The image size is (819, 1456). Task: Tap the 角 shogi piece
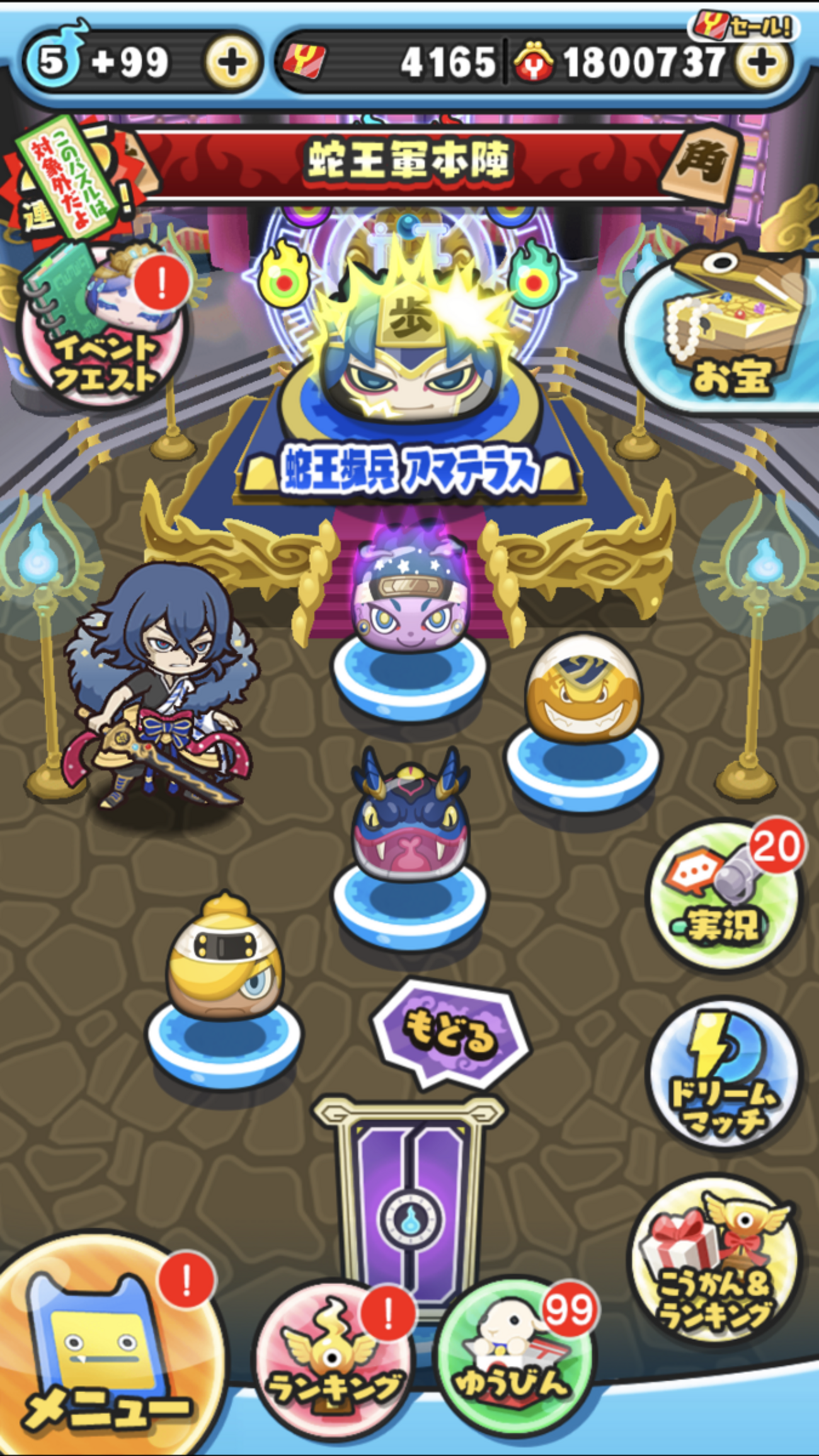click(x=702, y=164)
